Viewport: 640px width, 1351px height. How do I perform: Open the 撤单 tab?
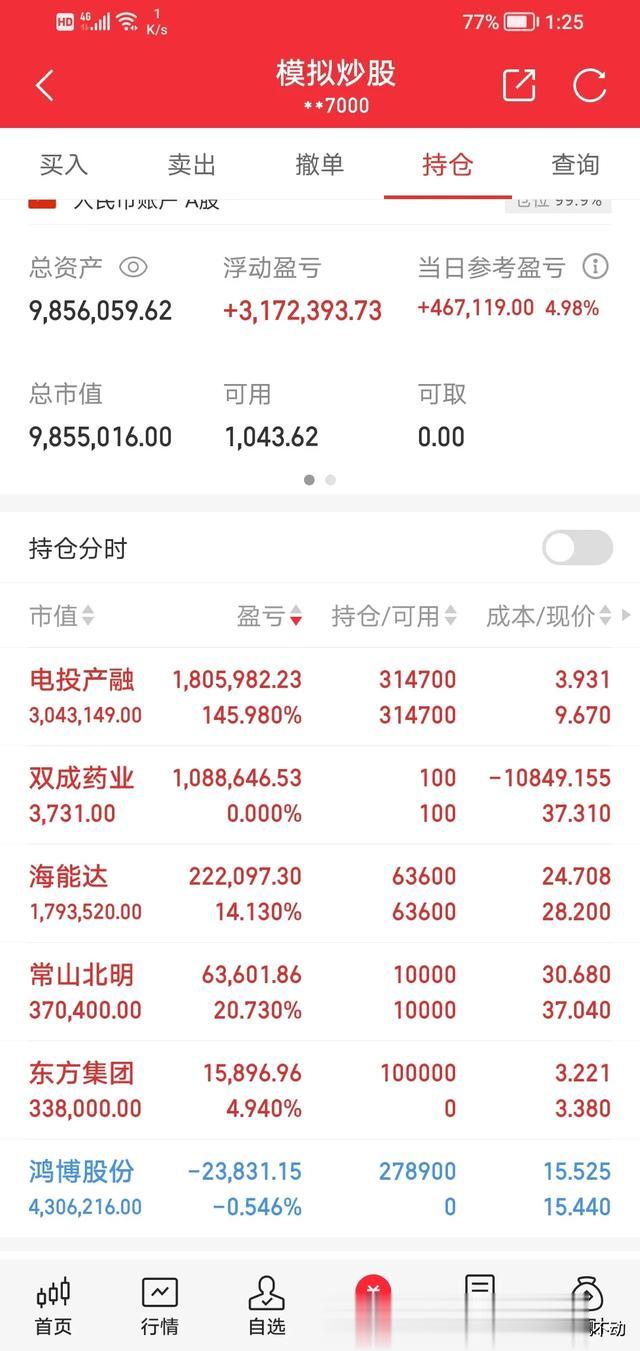click(320, 165)
